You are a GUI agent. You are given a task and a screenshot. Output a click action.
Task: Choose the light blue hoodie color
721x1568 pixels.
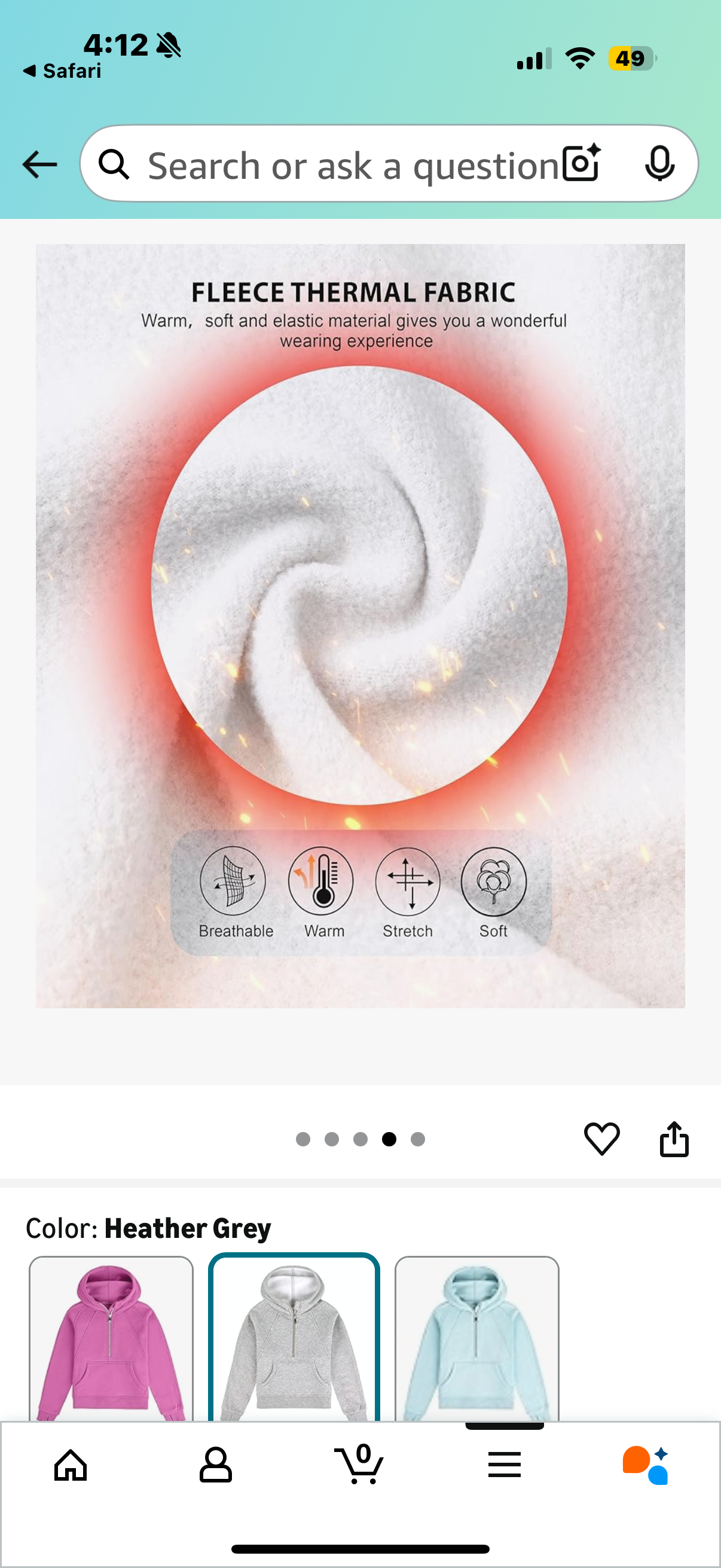[x=476, y=1339]
